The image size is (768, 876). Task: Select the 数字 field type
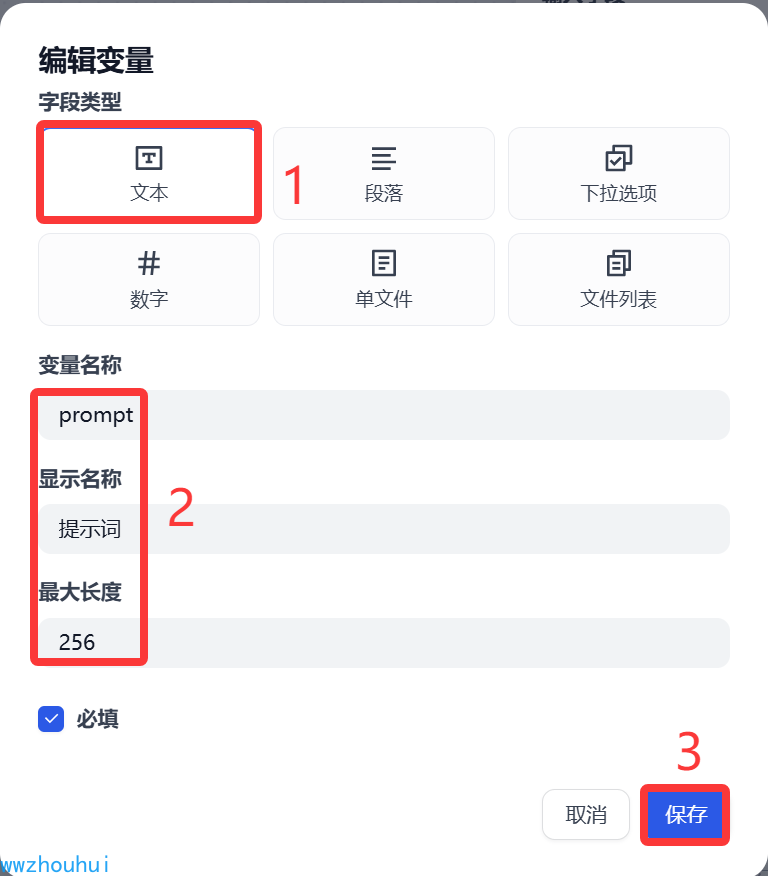click(149, 279)
